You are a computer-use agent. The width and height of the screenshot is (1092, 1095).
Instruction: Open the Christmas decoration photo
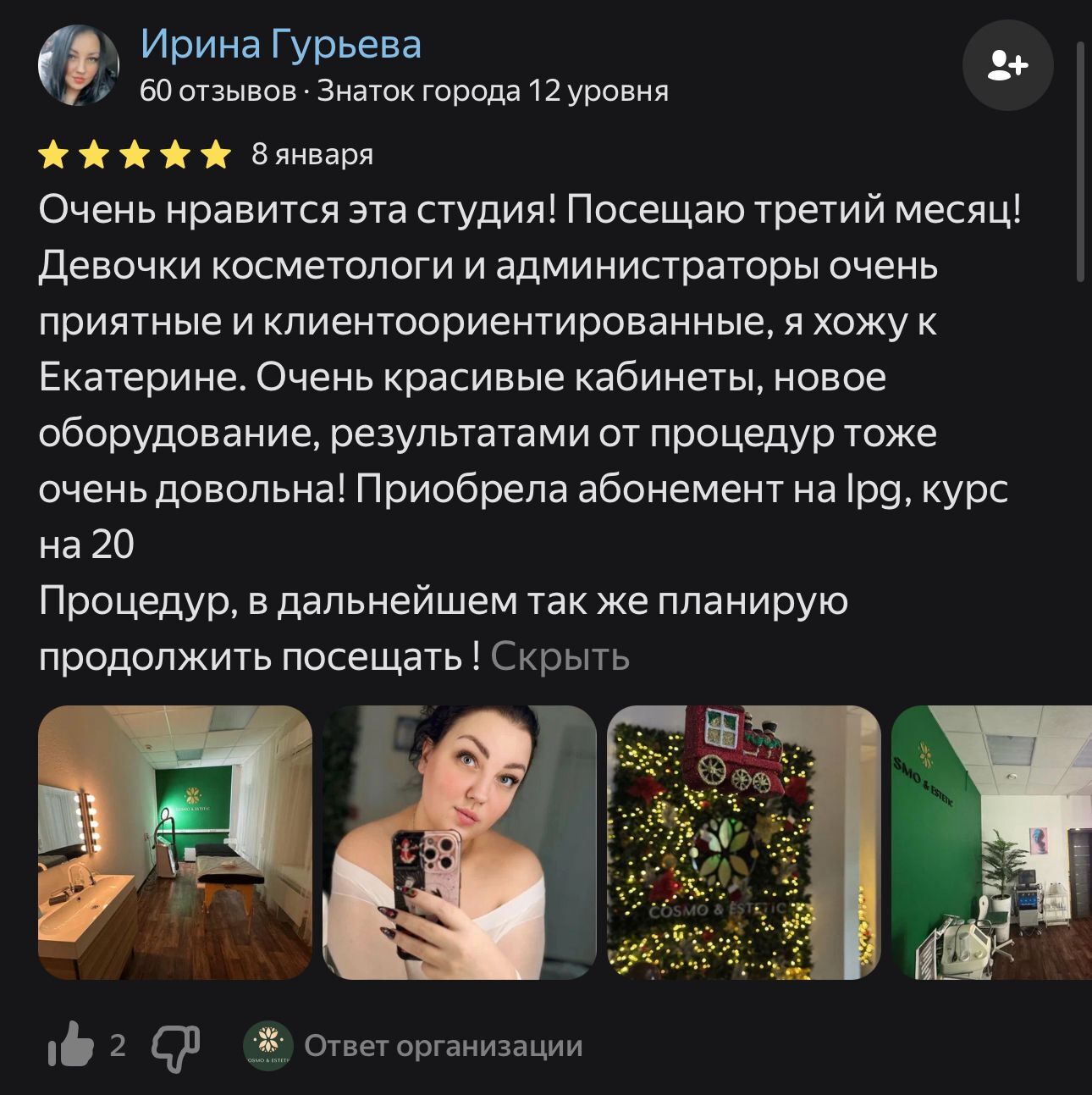[744, 842]
